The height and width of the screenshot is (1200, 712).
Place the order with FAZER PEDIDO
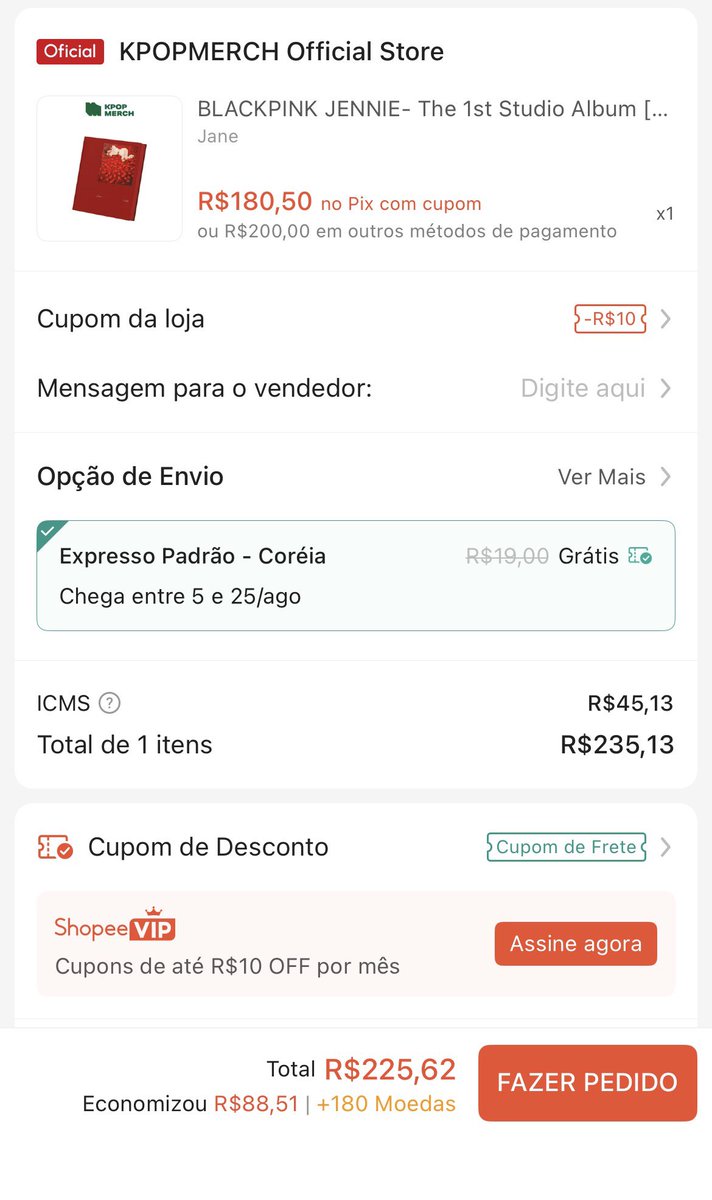coord(587,1083)
